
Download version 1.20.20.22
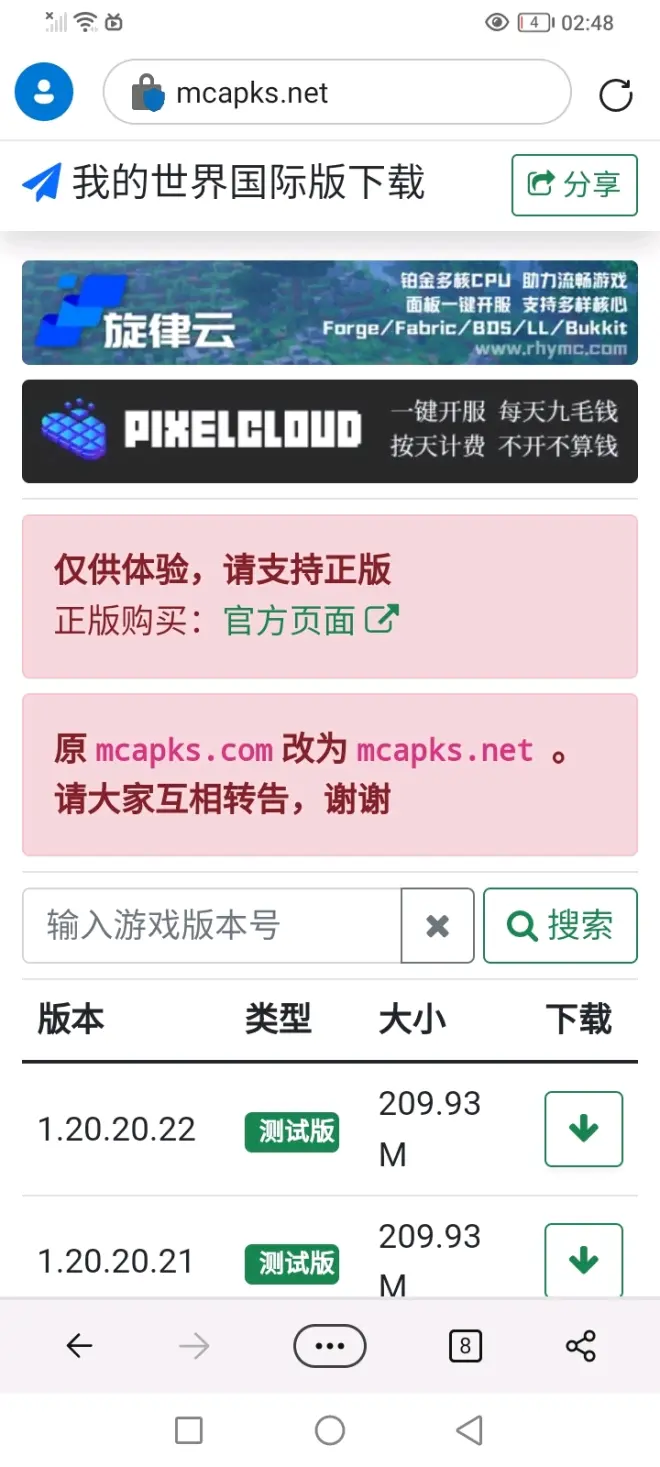(x=583, y=1129)
